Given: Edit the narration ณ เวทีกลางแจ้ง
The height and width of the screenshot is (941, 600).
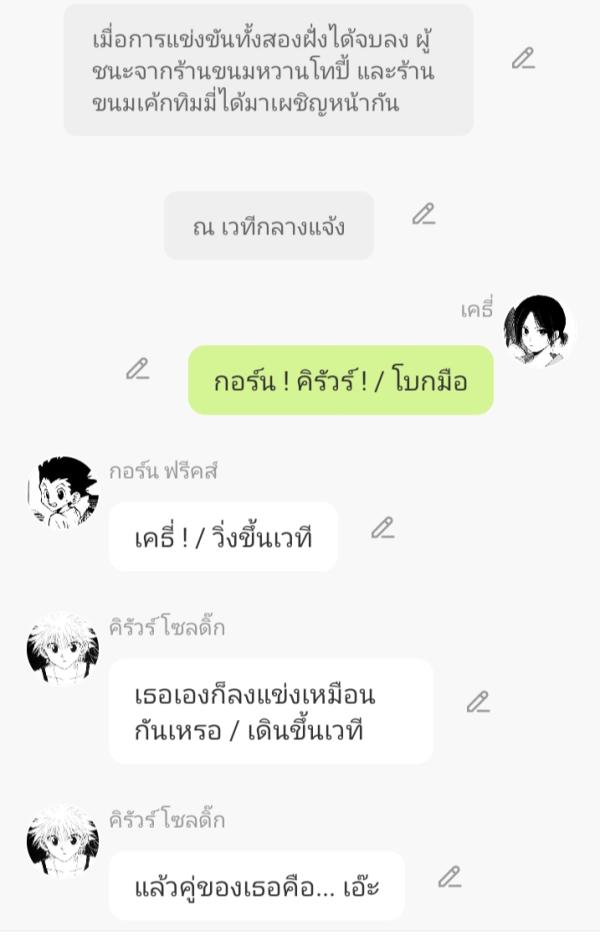Looking at the screenshot, I should [423, 214].
